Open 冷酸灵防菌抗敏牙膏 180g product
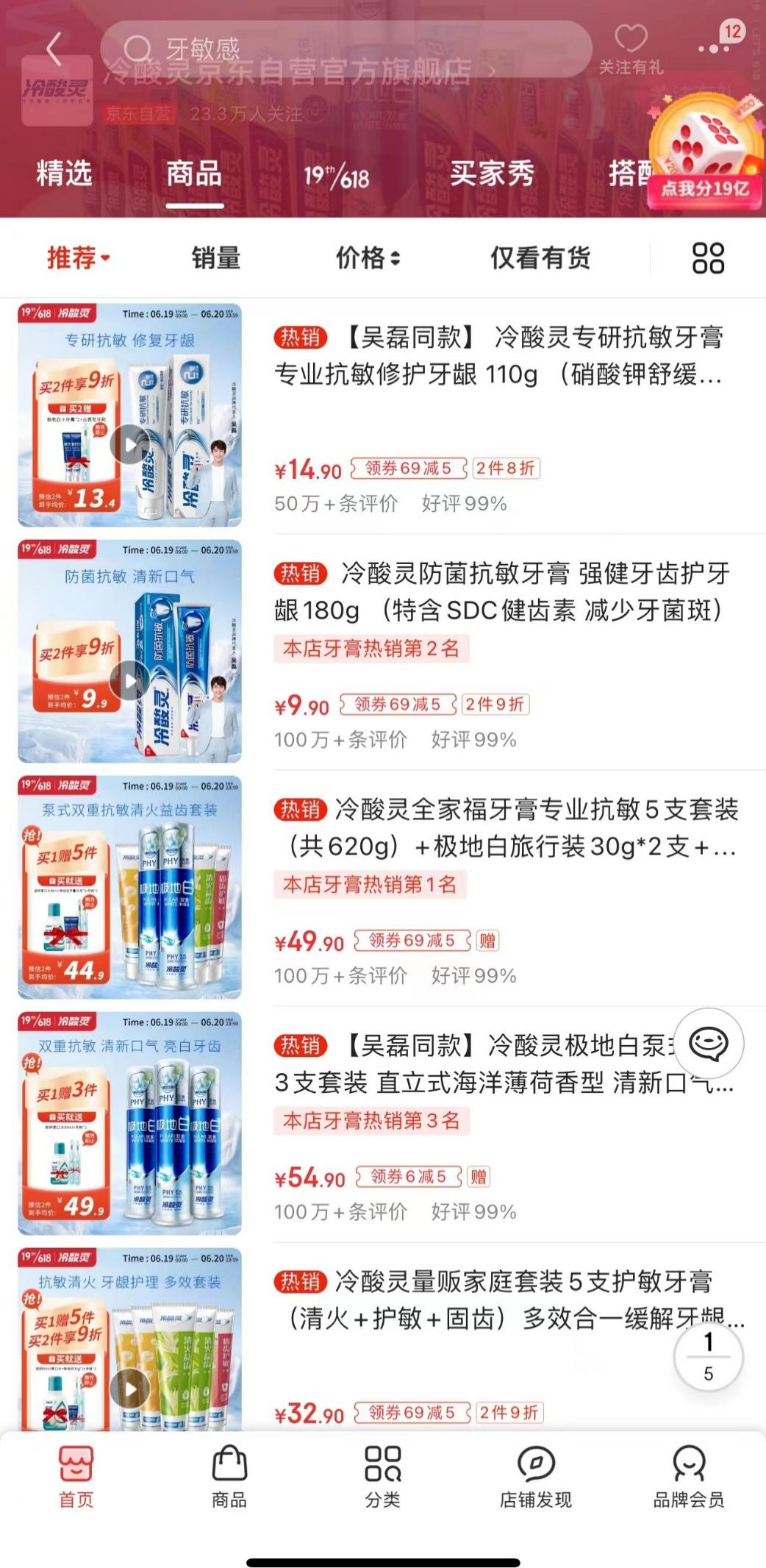Screen dimensions: 766x1568 498,592
